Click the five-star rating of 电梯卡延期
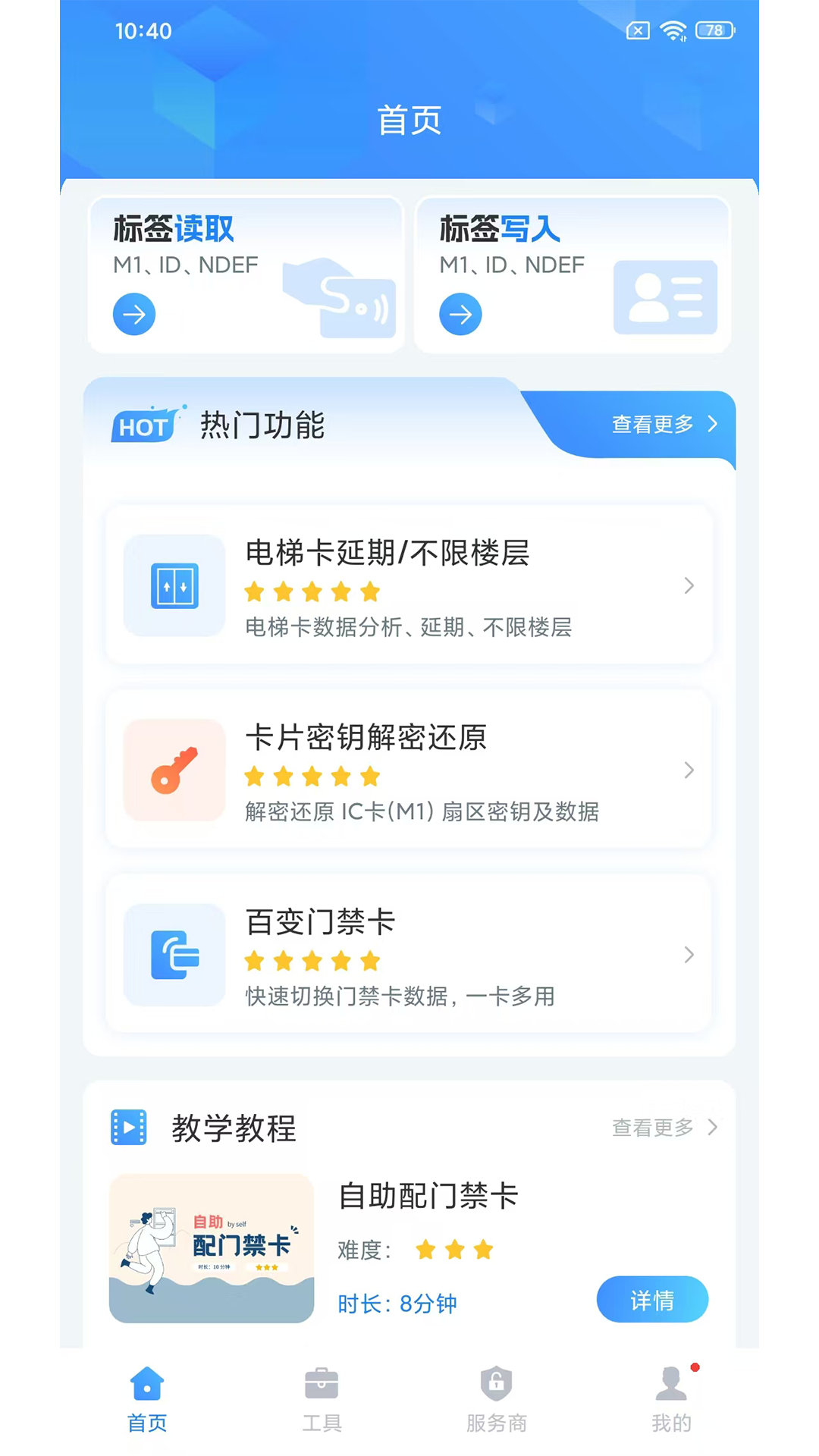 312,591
